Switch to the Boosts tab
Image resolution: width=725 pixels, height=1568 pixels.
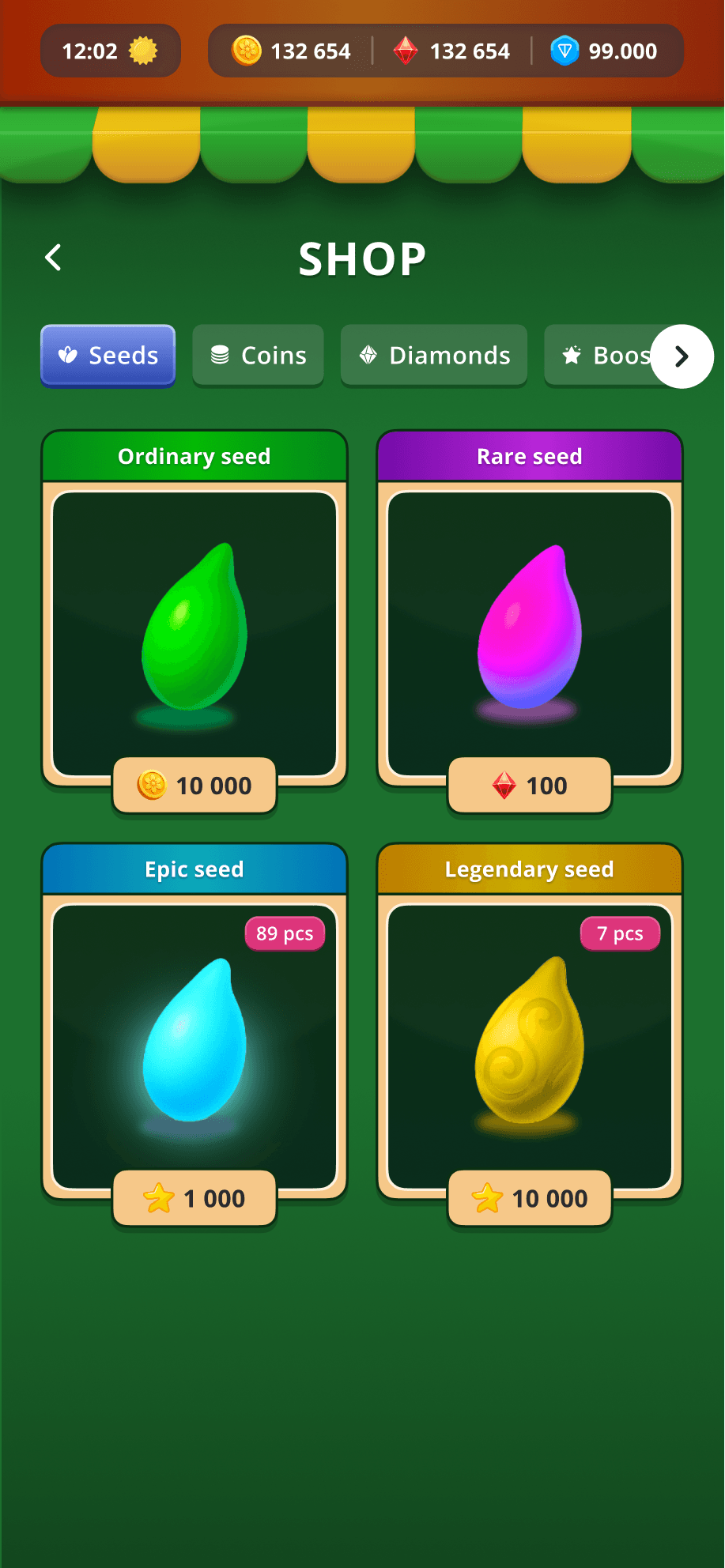point(602,356)
